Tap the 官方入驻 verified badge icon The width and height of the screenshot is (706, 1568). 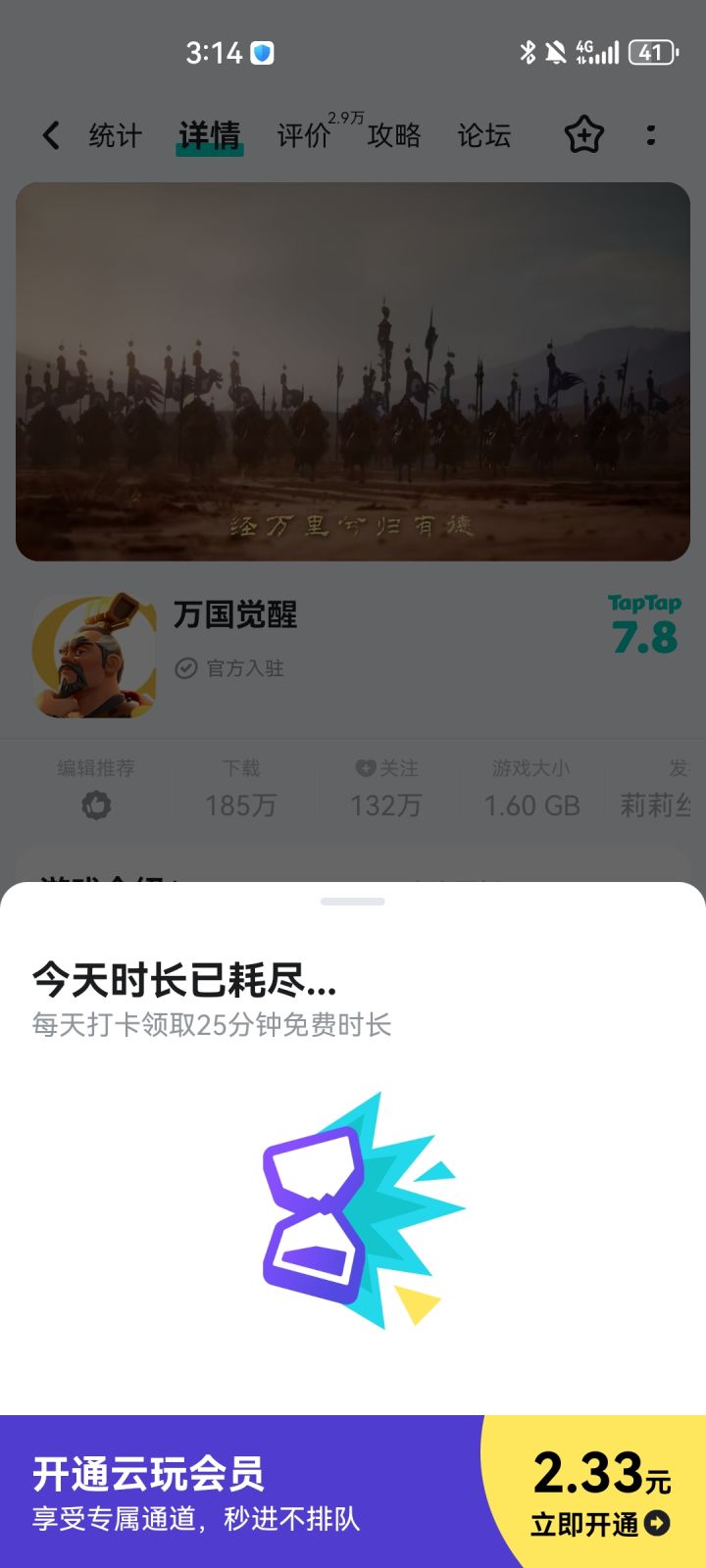(x=186, y=669)
